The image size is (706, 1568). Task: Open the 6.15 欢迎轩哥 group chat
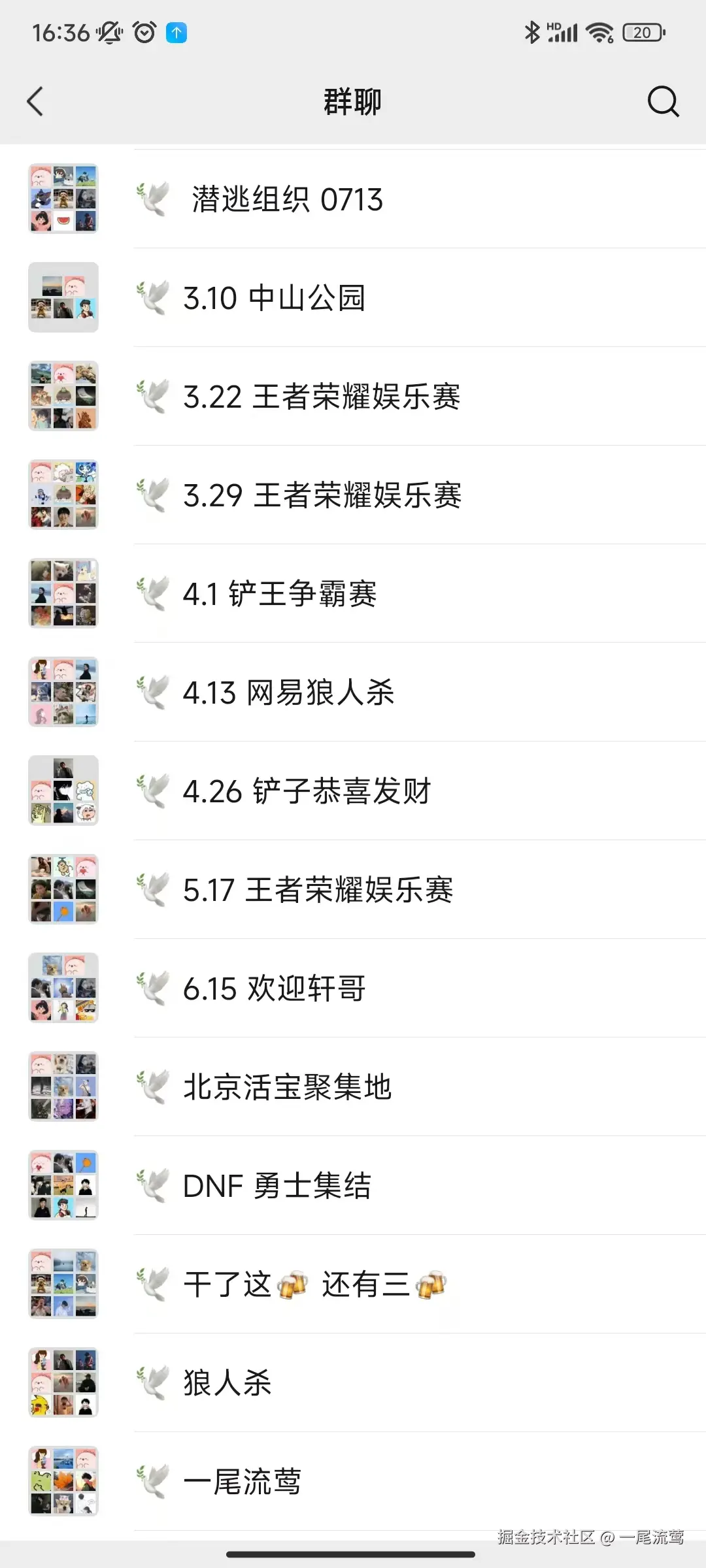click(274, 988)
